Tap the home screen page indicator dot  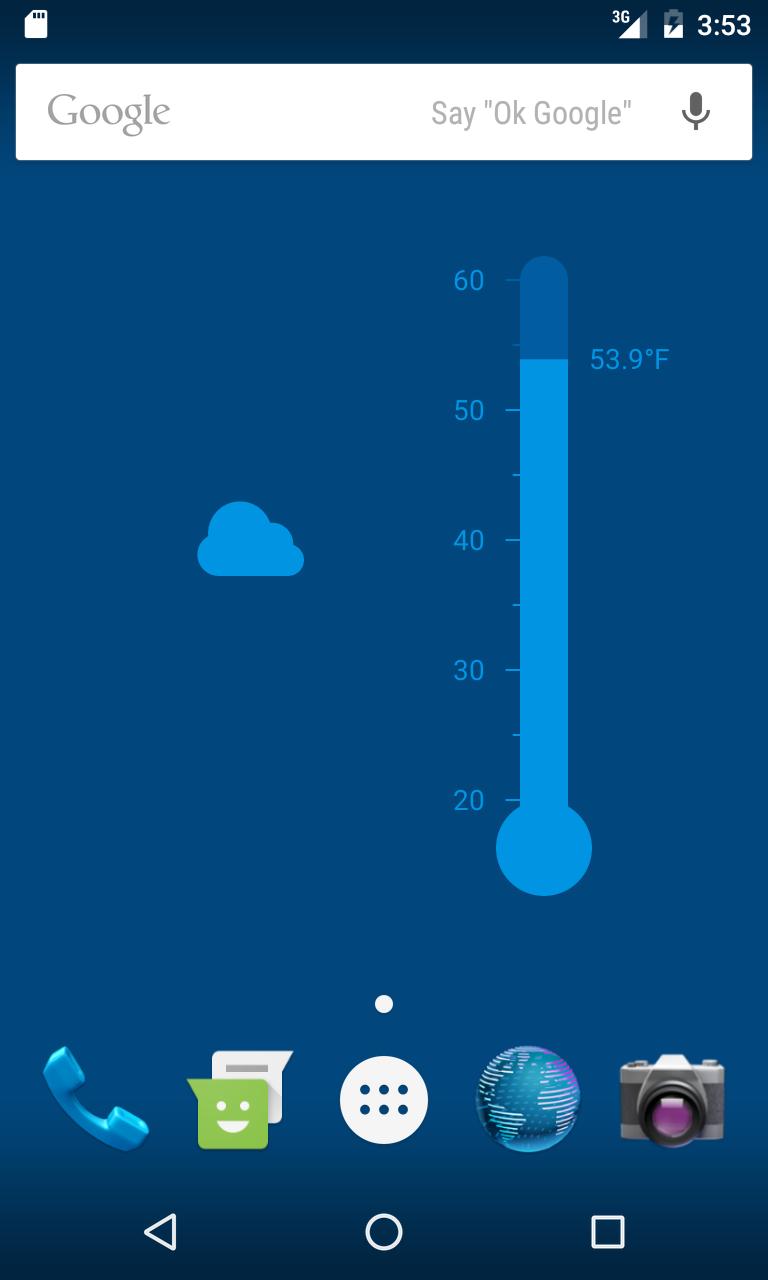click(x=383, y=1002)
